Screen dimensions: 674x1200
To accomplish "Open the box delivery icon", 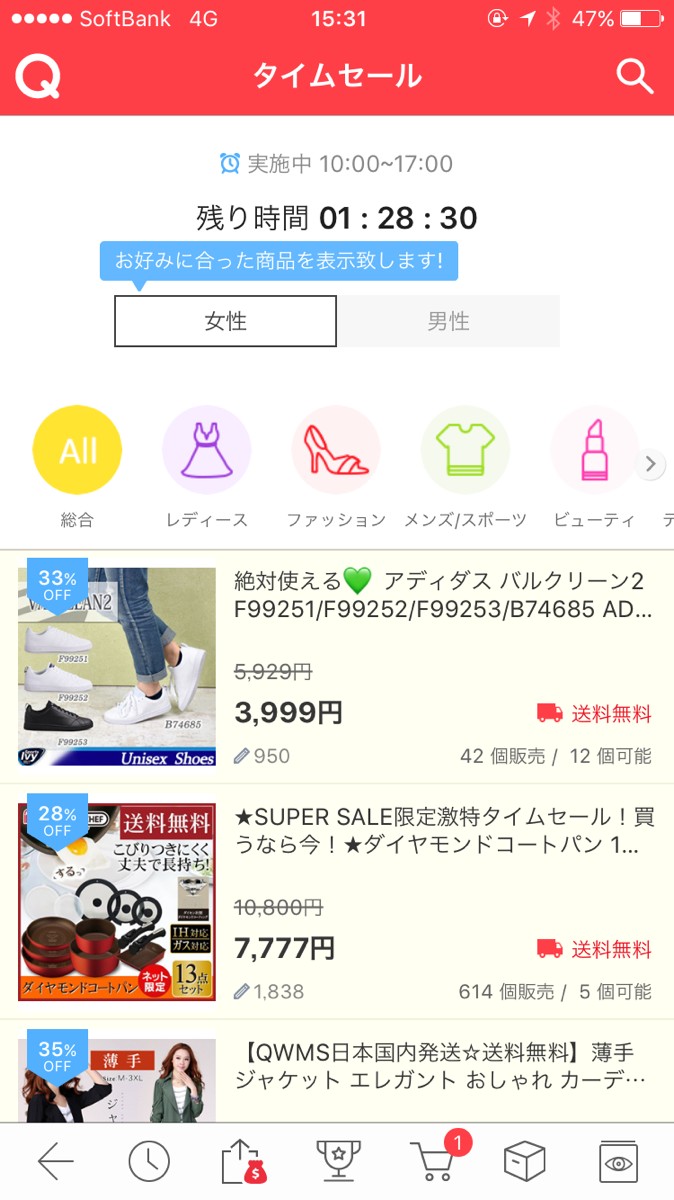I will click(524, 1161).
